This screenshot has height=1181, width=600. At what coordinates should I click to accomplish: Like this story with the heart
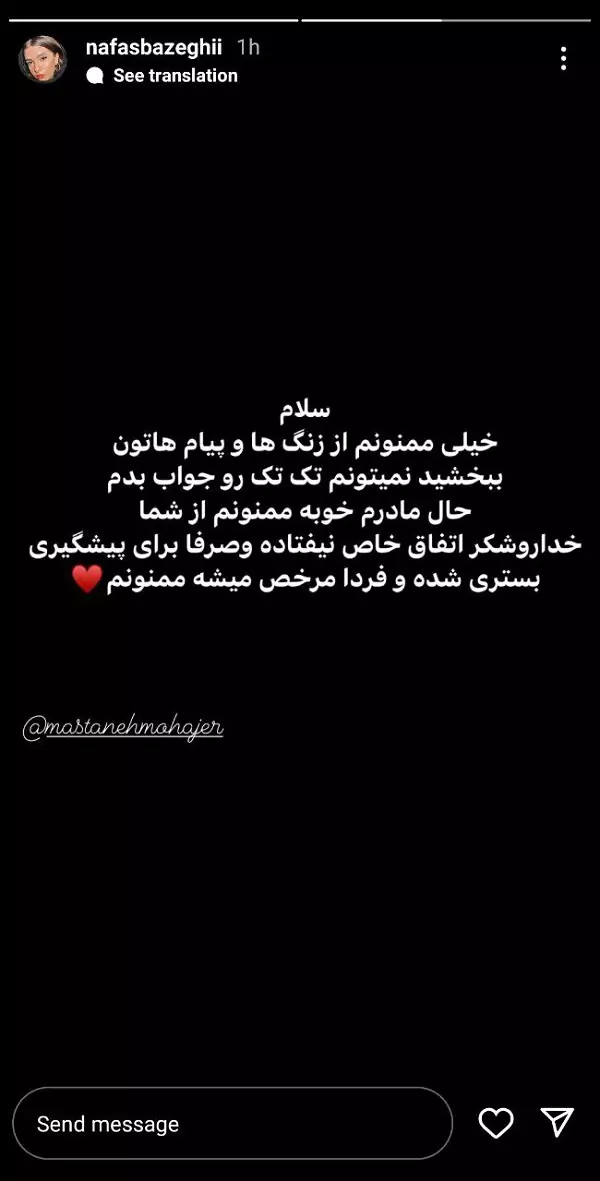tap(496, 1123)
